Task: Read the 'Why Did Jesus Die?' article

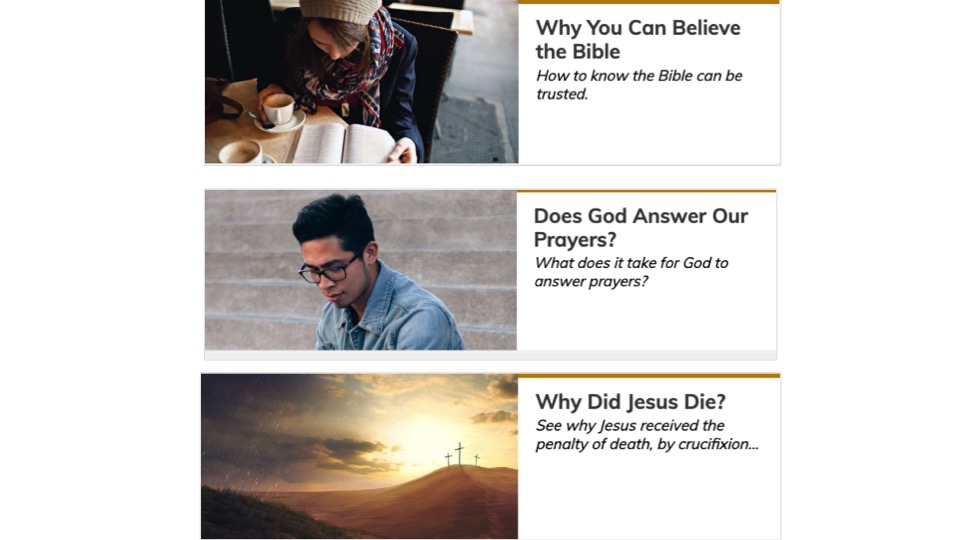Action: point(630,402)
